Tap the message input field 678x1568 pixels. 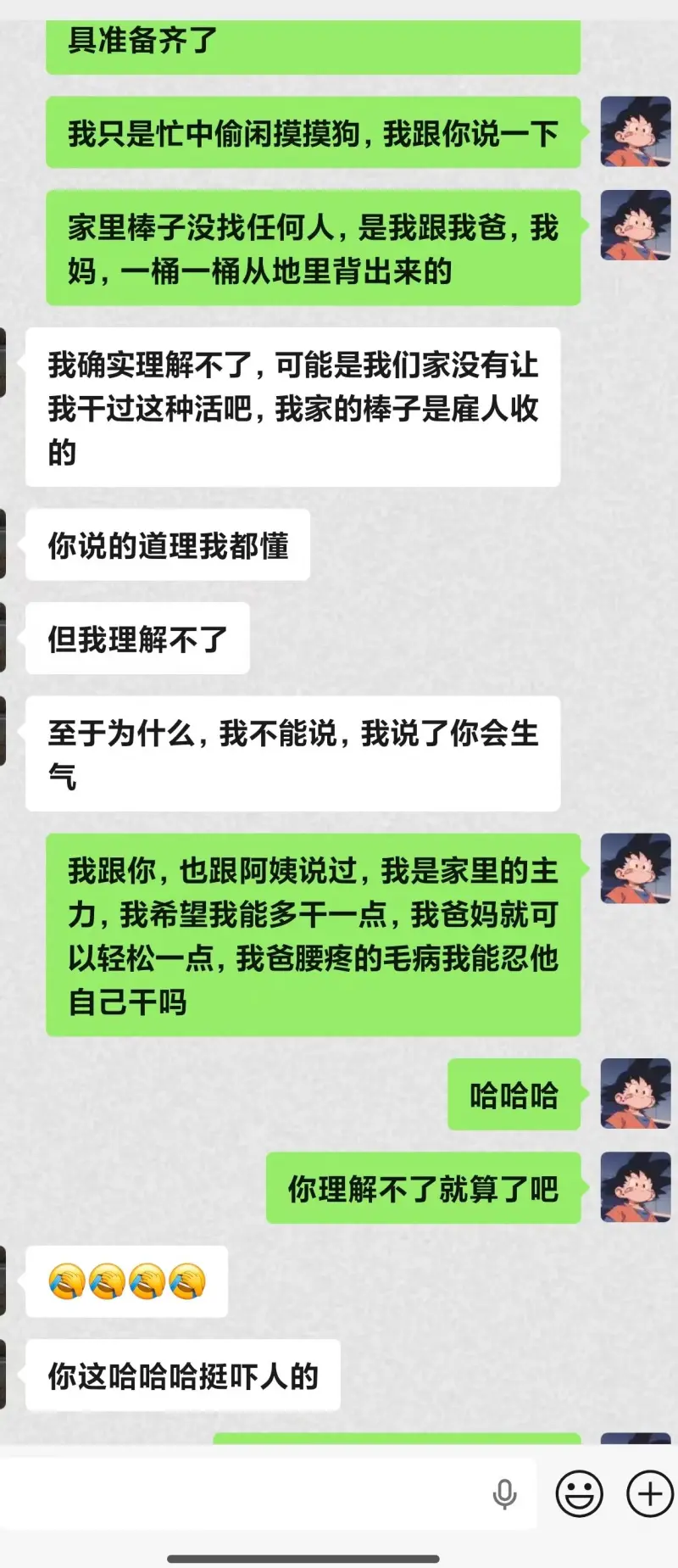pos(246,1493)
